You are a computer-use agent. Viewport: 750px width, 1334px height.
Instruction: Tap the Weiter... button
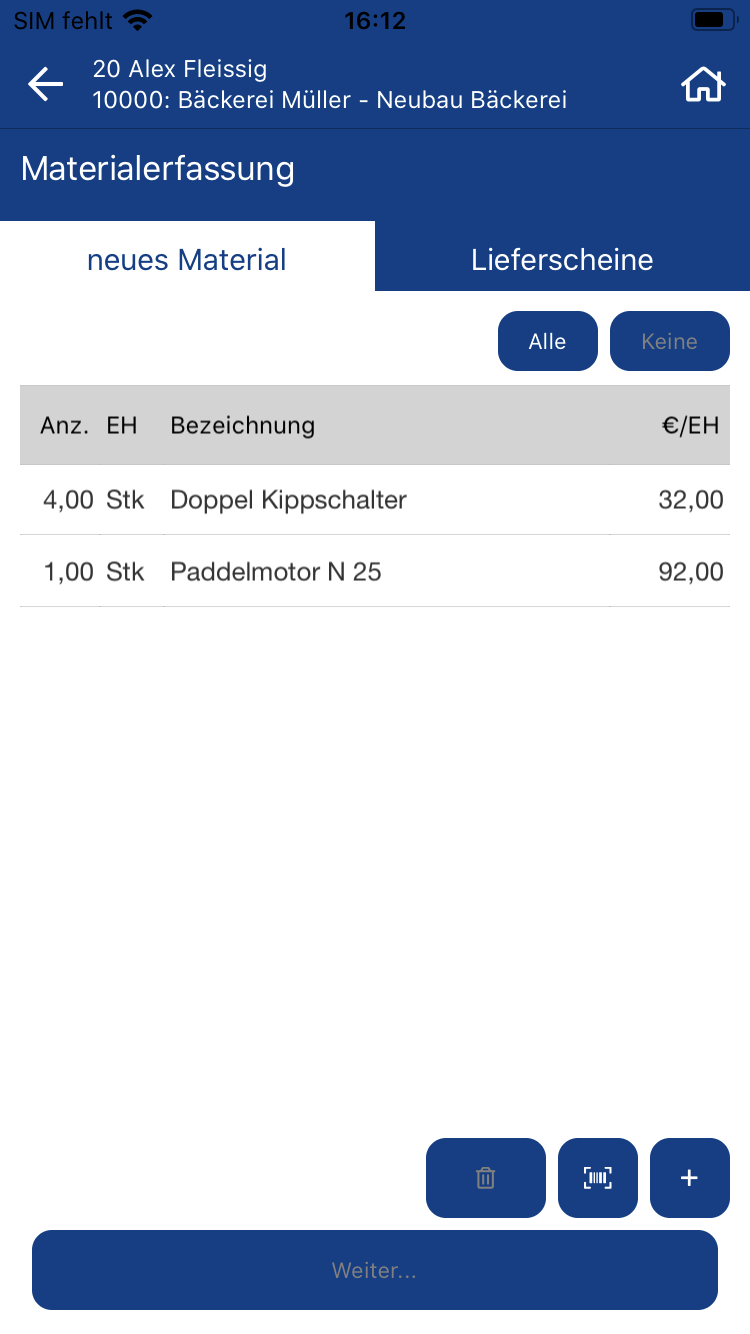point(375,1270)
